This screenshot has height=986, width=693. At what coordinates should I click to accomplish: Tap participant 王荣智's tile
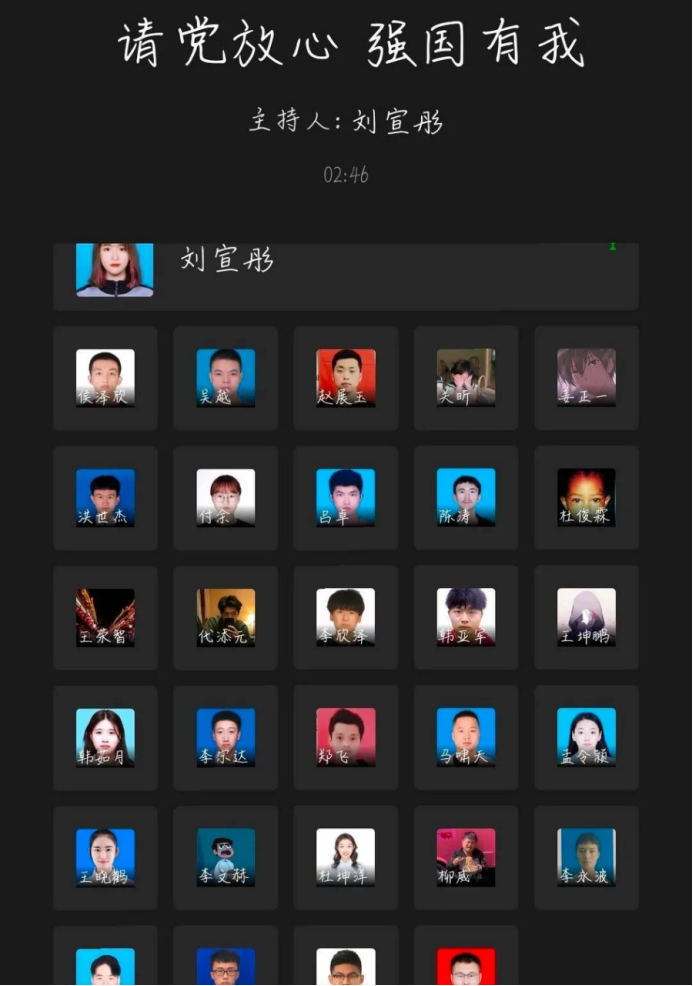click(105, 618)
